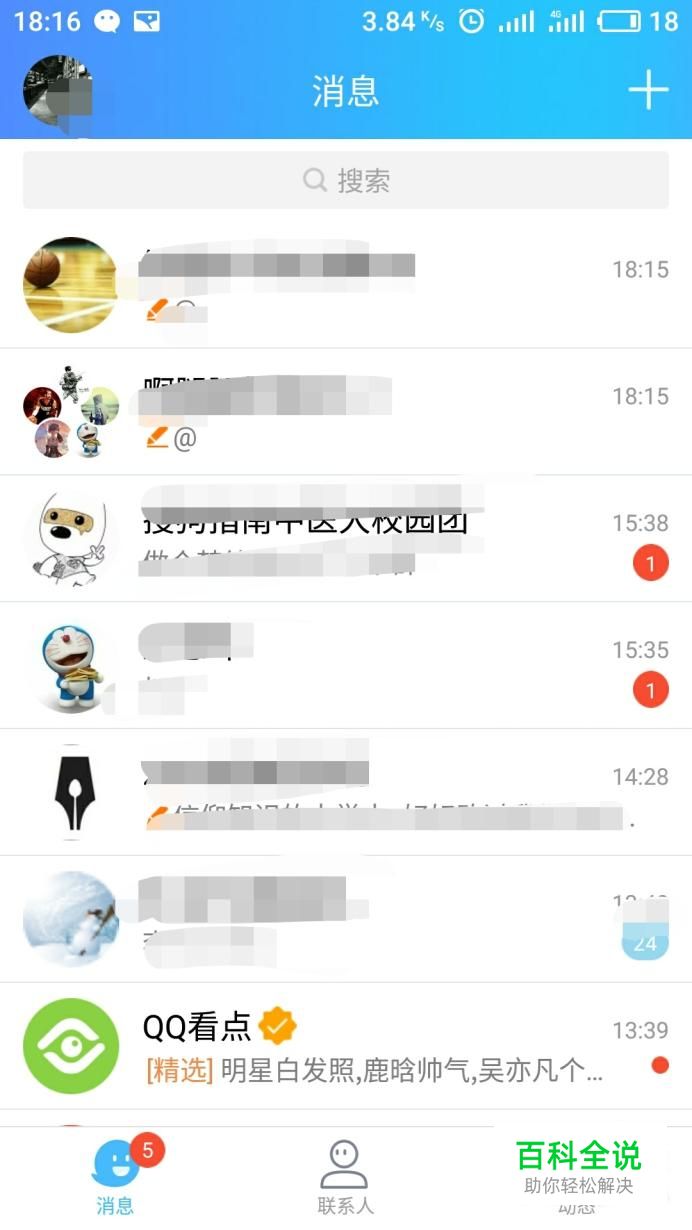This screenshot has height=1230, width=692.
Task: Open the plus menu in the header
Action: point(648,90)
